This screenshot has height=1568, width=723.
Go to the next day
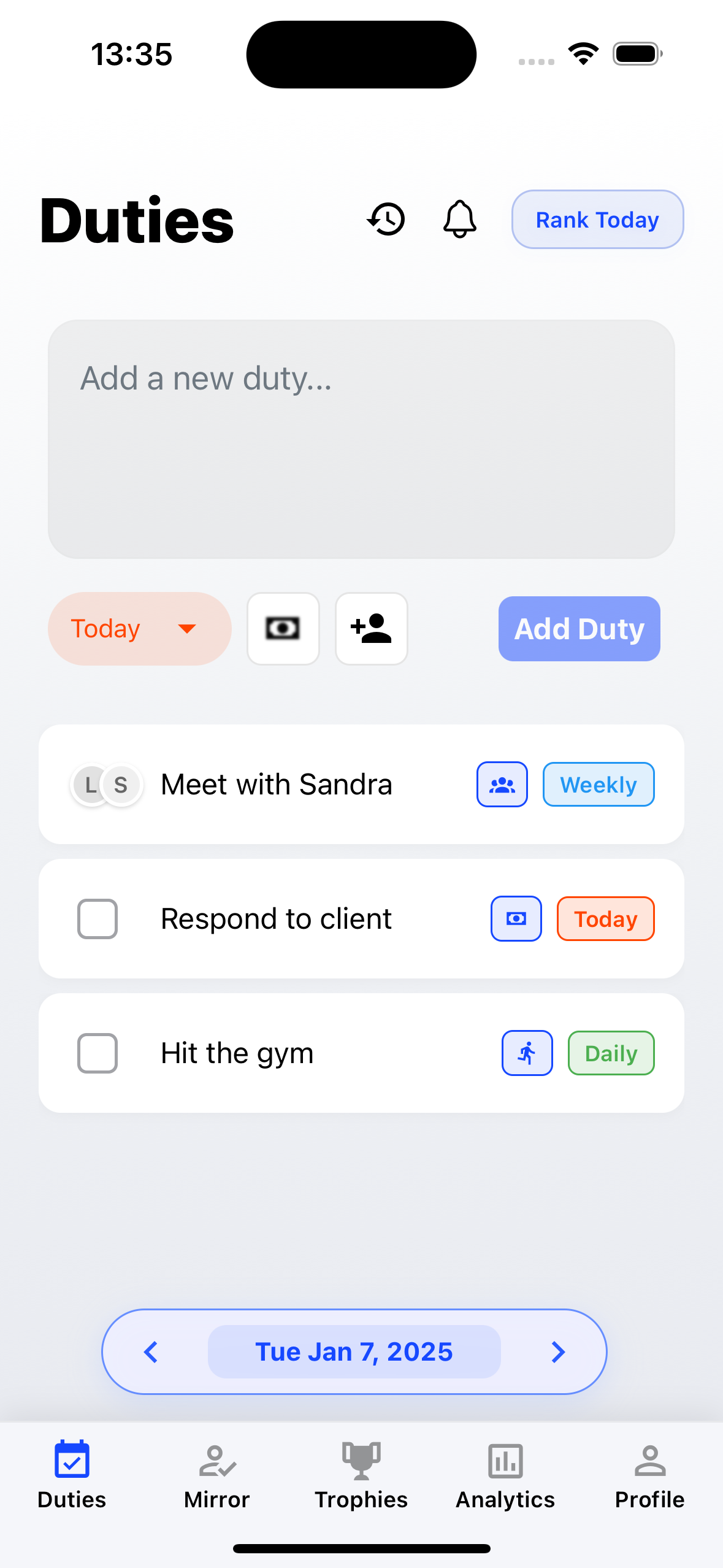[x=557, y=1351]
